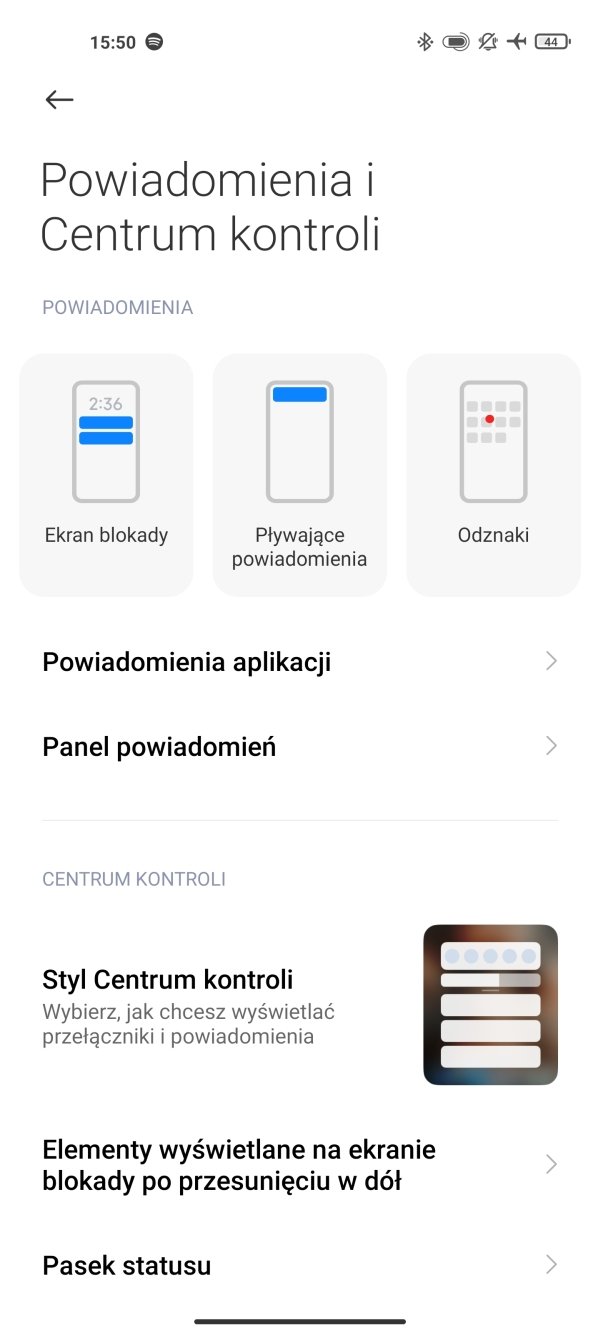Open the Ekran blokady card

(106, 475)
